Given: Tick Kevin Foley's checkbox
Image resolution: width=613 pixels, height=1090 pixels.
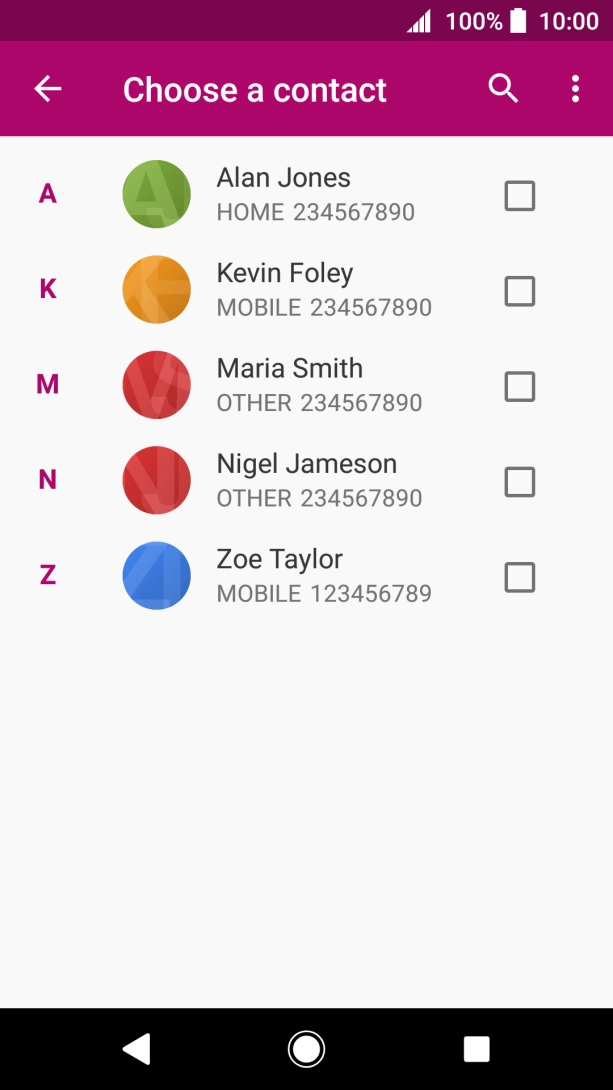Looking at the screenshot, I should pos(519,291).
